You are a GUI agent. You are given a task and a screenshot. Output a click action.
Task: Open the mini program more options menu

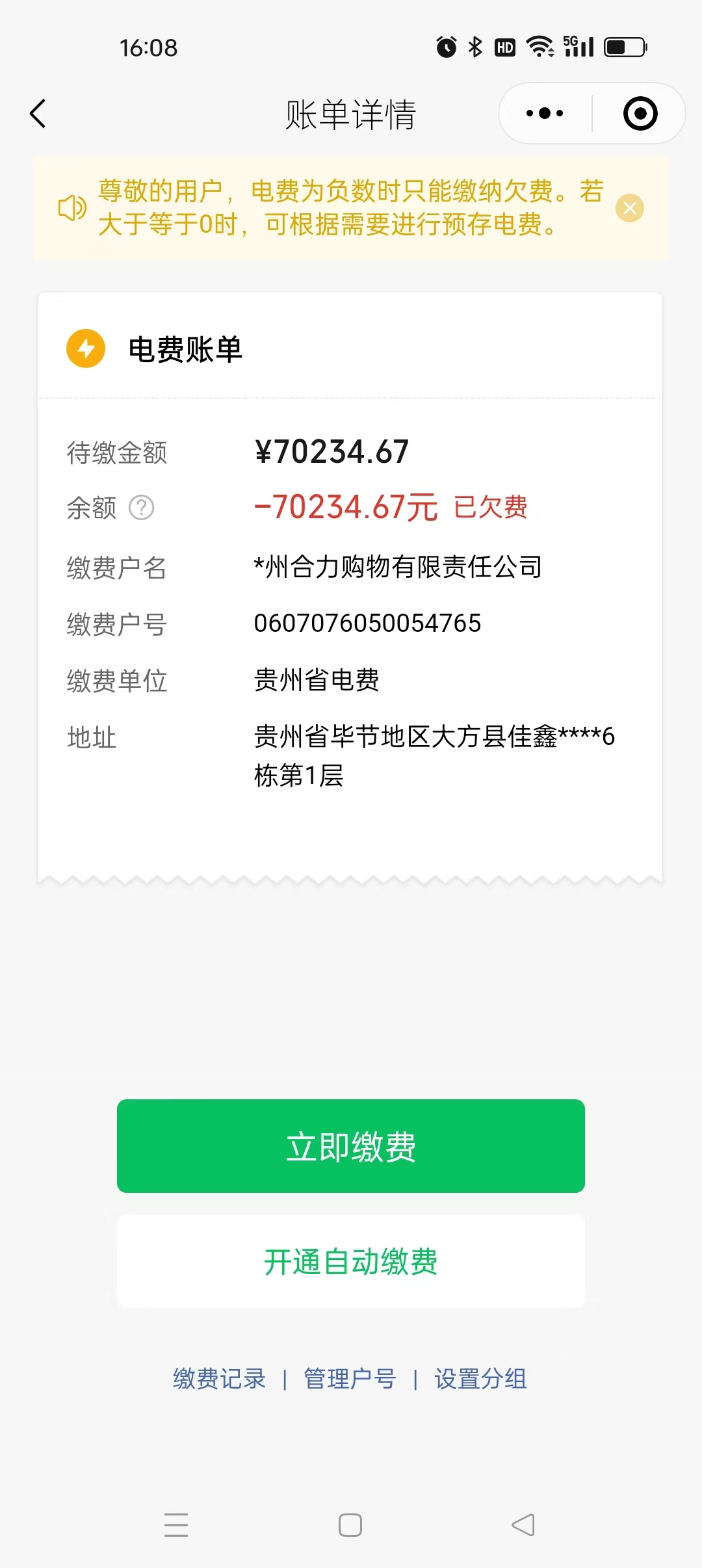click(x=545, y=114)
